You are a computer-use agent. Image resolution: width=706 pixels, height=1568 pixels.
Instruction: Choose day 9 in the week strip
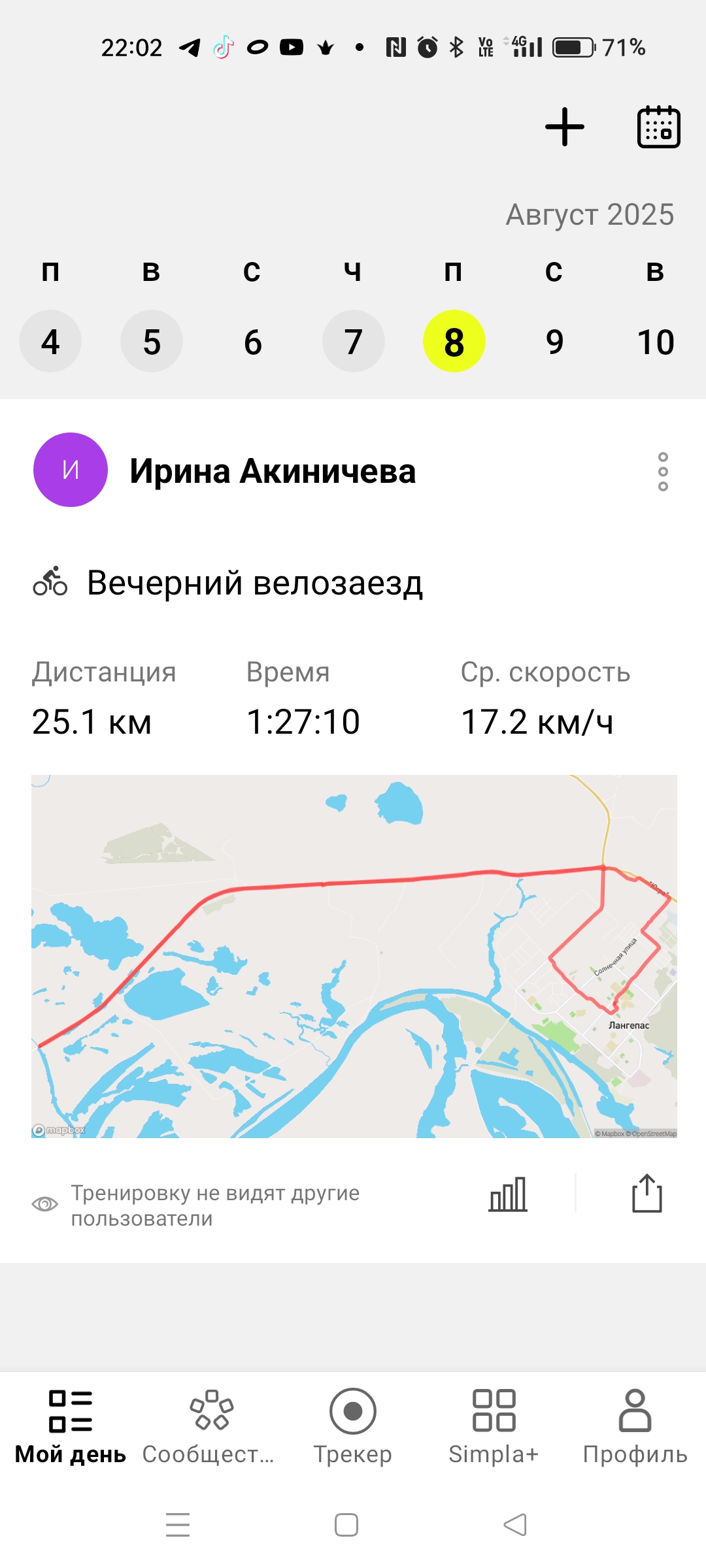point(555,341)
